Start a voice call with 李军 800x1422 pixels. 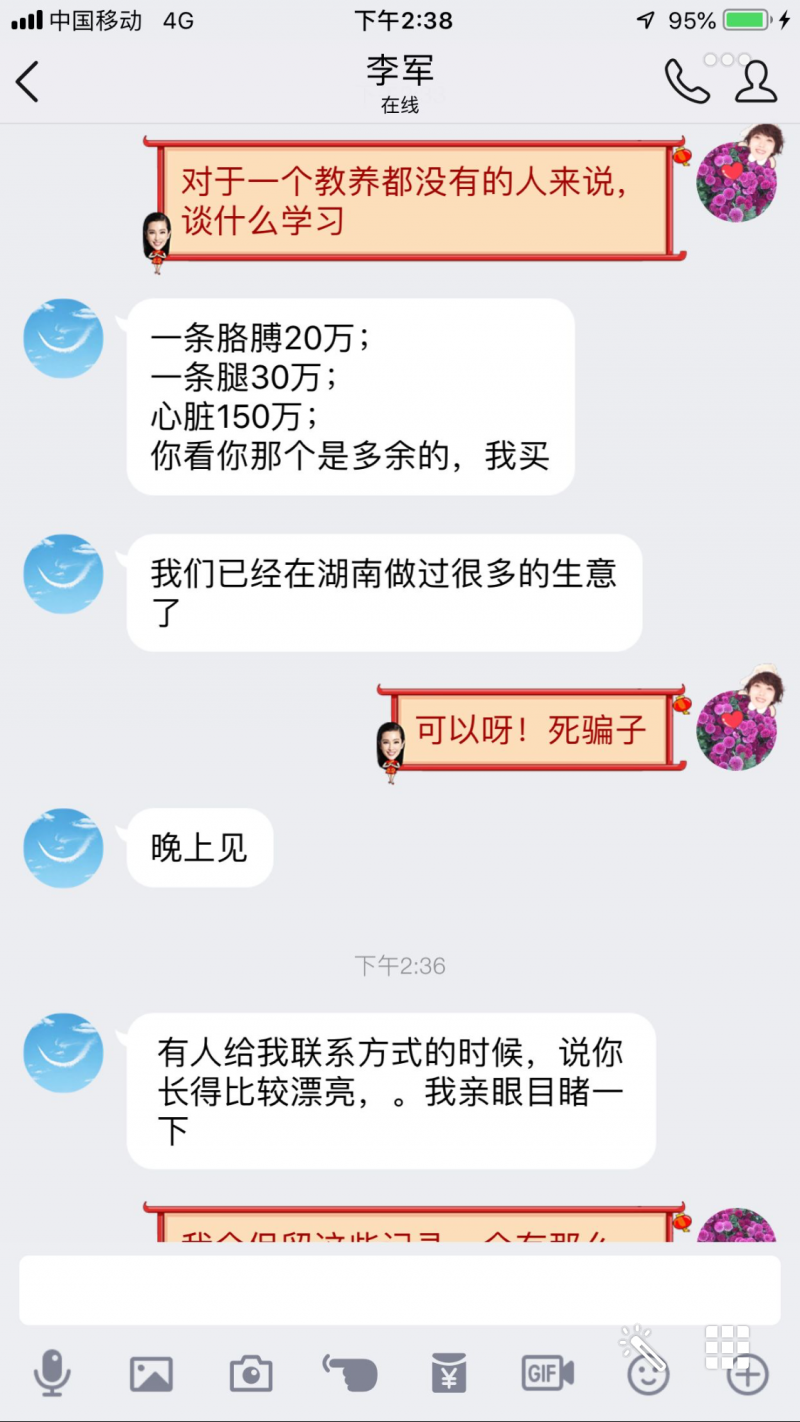coord(687,82)
